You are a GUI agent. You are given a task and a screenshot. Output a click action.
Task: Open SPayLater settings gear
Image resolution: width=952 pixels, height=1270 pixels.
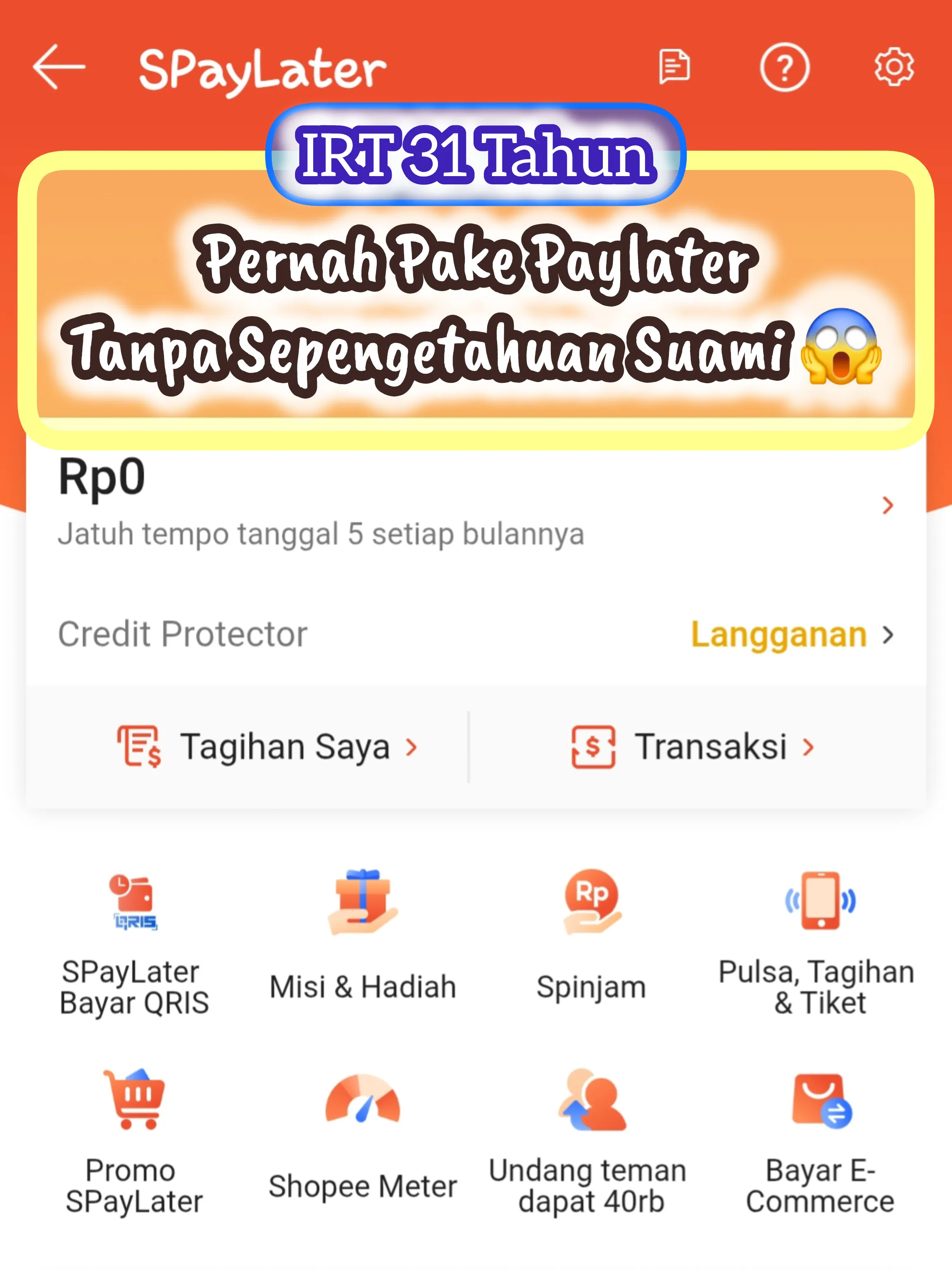click(x=893, y=67)
